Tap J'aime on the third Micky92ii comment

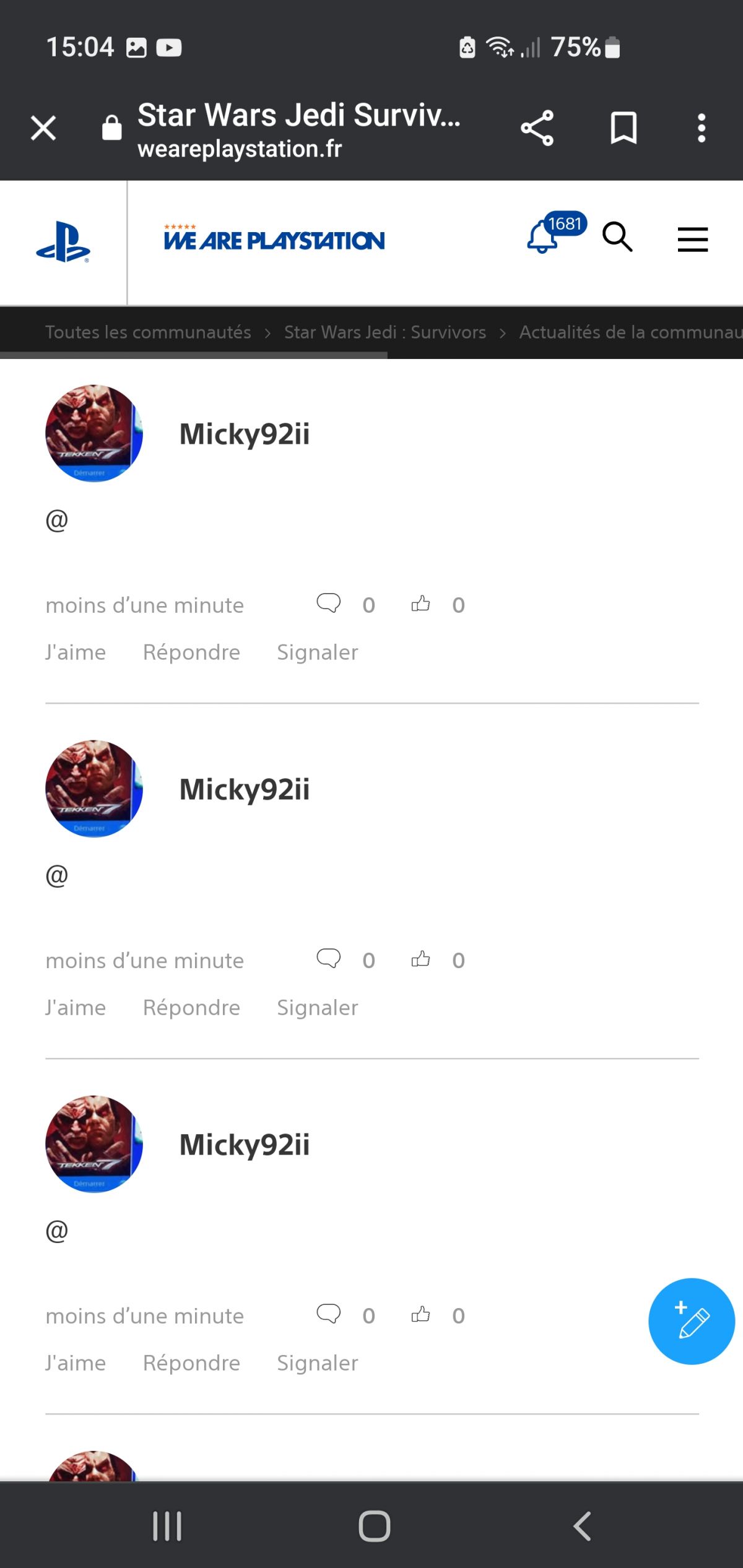(x=76, y=1363)
